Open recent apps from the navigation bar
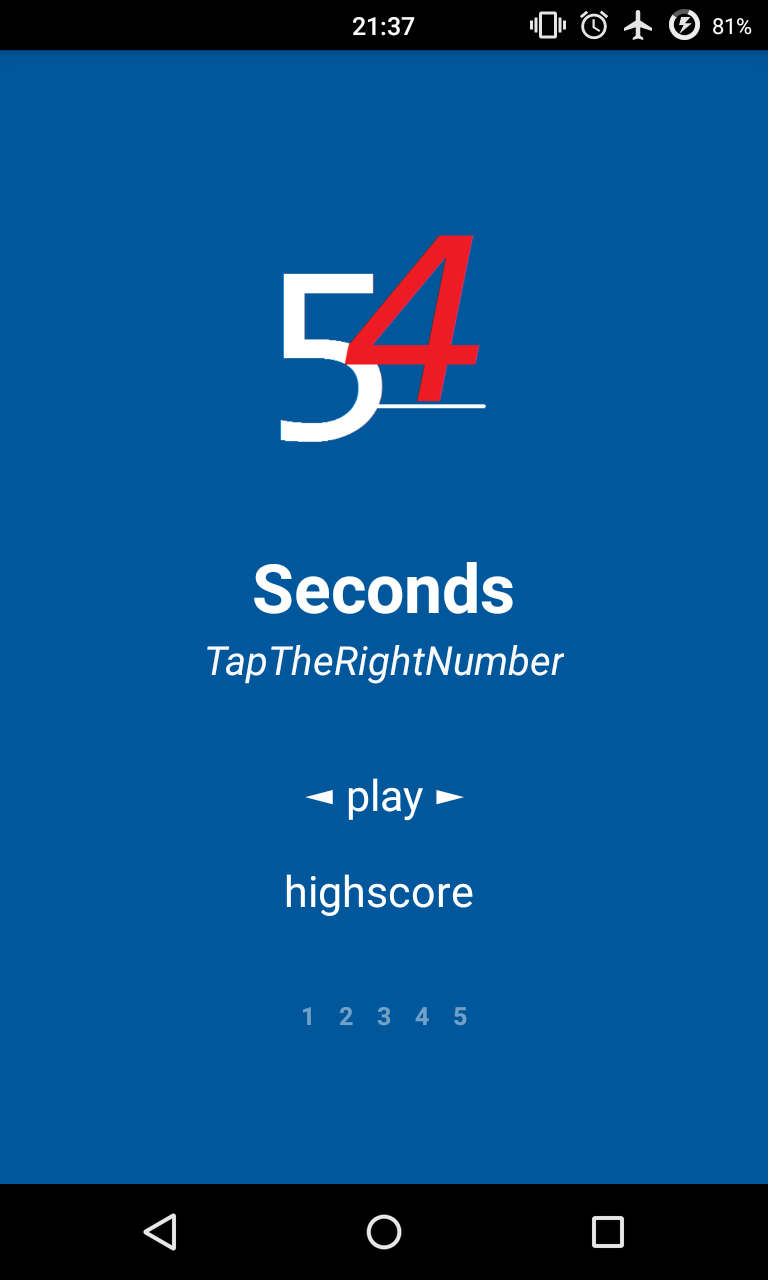Viewport: 768px width, 1280px height. (x=607, y=1232)
